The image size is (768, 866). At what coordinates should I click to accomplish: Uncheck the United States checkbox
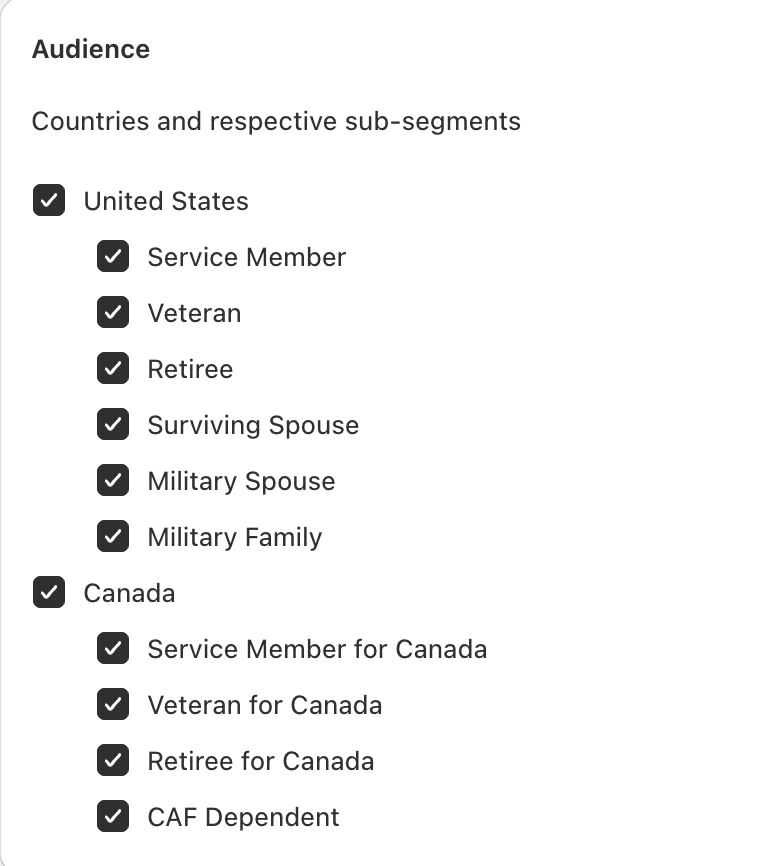(x=49, y=201)
